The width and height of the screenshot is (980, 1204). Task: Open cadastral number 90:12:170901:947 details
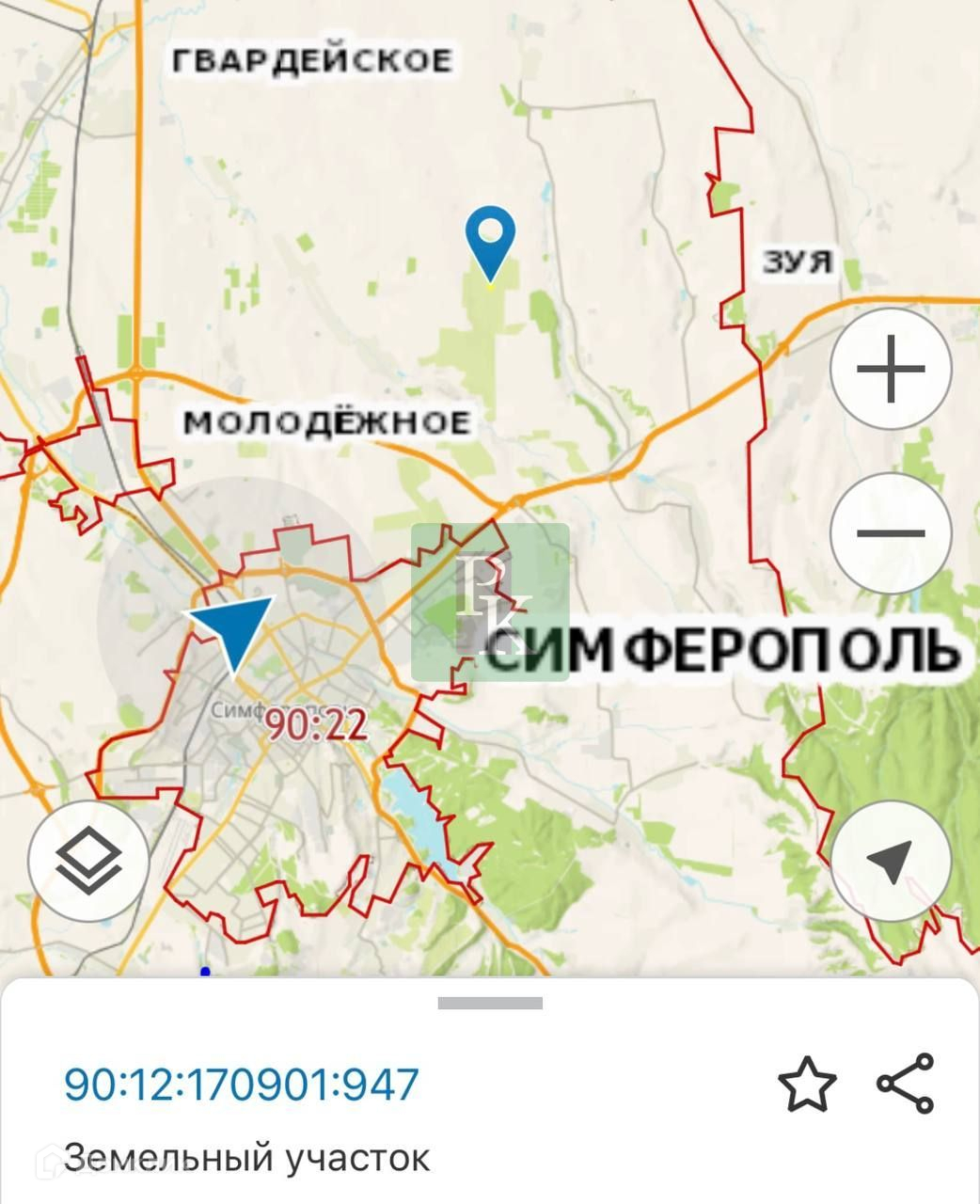pyautogui.click(x=242, y=1085)
